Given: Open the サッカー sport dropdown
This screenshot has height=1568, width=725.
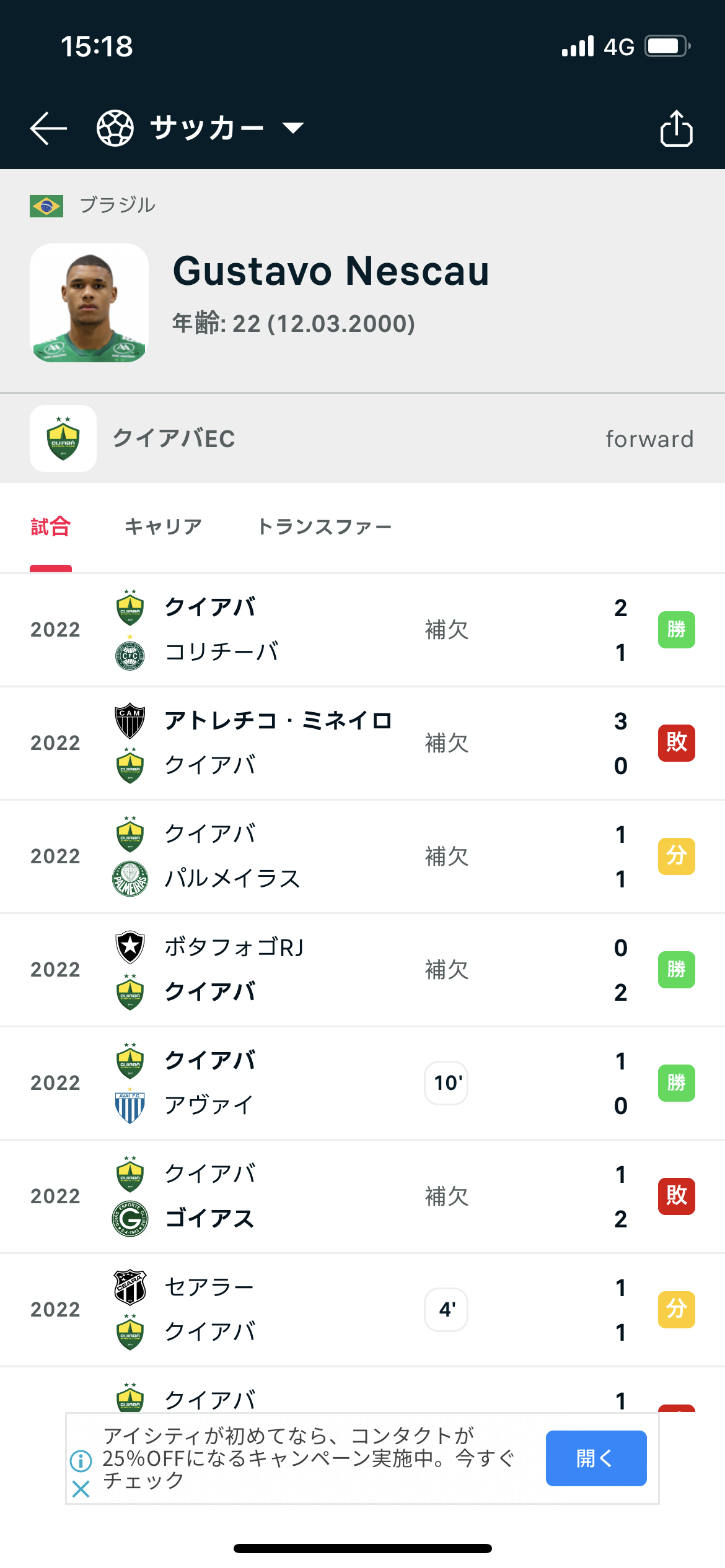Looking at the screenshot, I should tap(200, 128).
